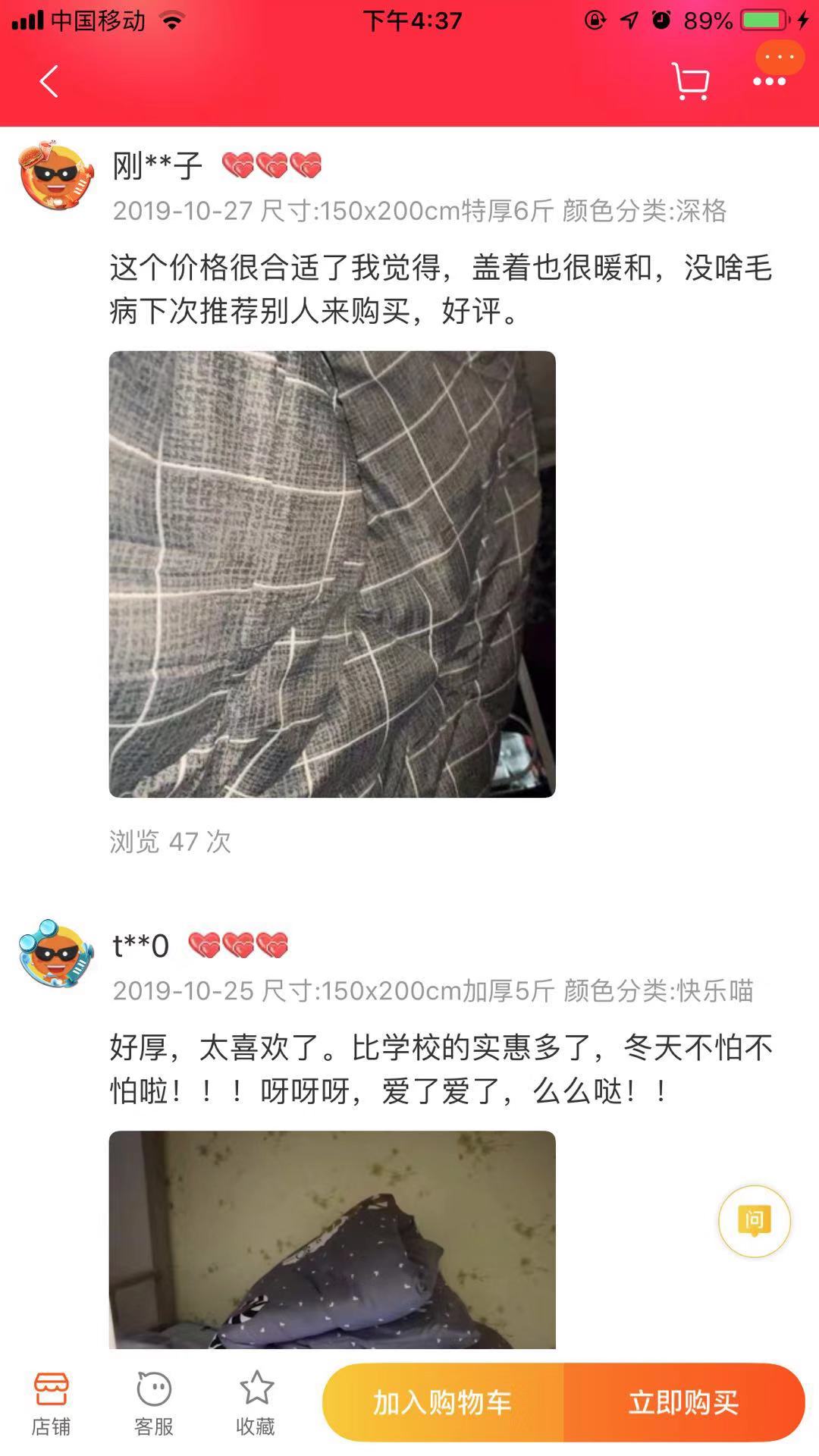Screen dimensions: 819x1456
Task: Open the review photo from t**0
Action: (332, 1239)
